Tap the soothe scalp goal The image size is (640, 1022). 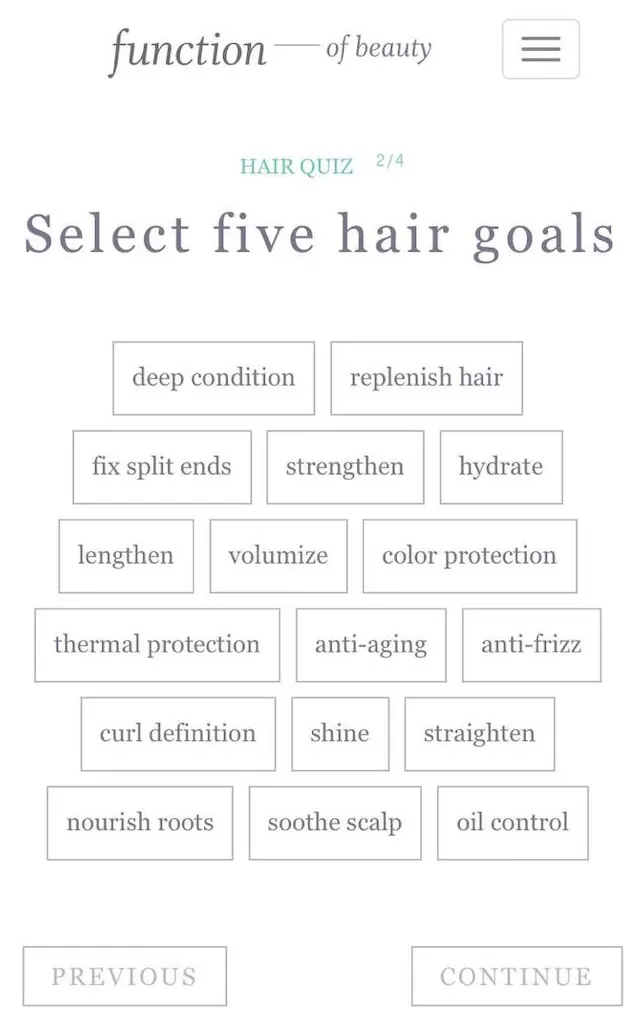click(335, 823)
